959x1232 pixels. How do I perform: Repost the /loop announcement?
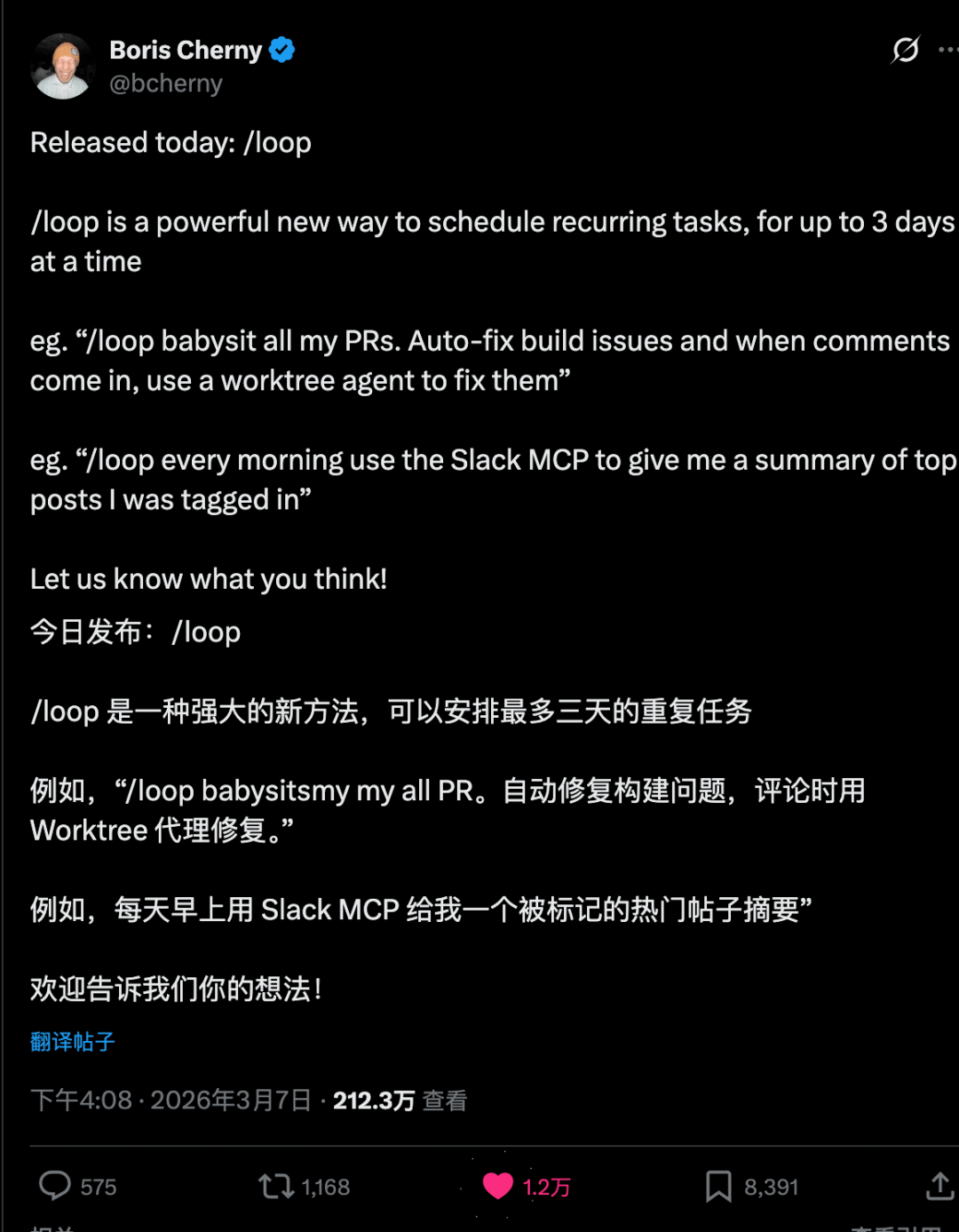276,1186
